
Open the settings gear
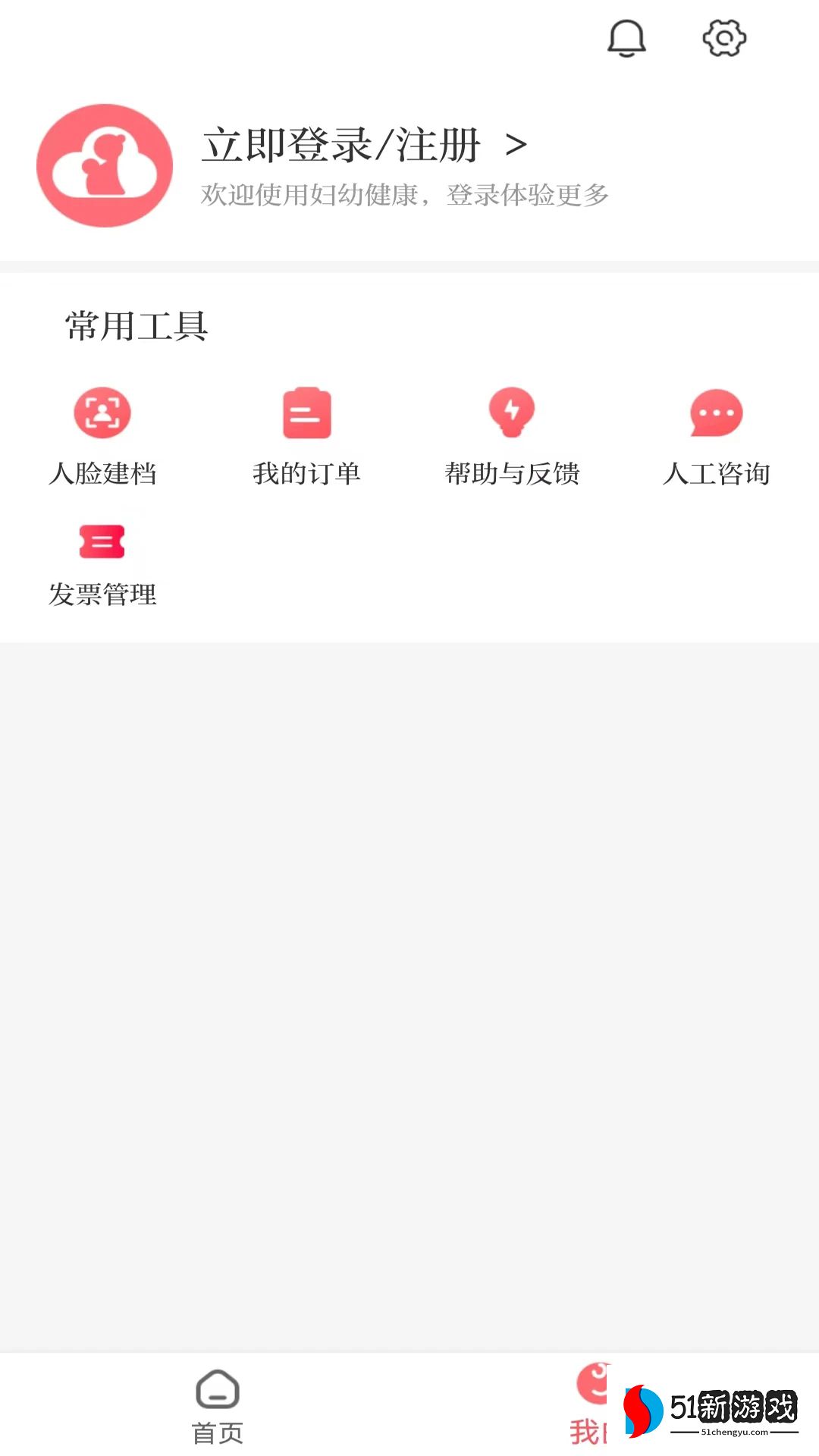click(724, 38)
